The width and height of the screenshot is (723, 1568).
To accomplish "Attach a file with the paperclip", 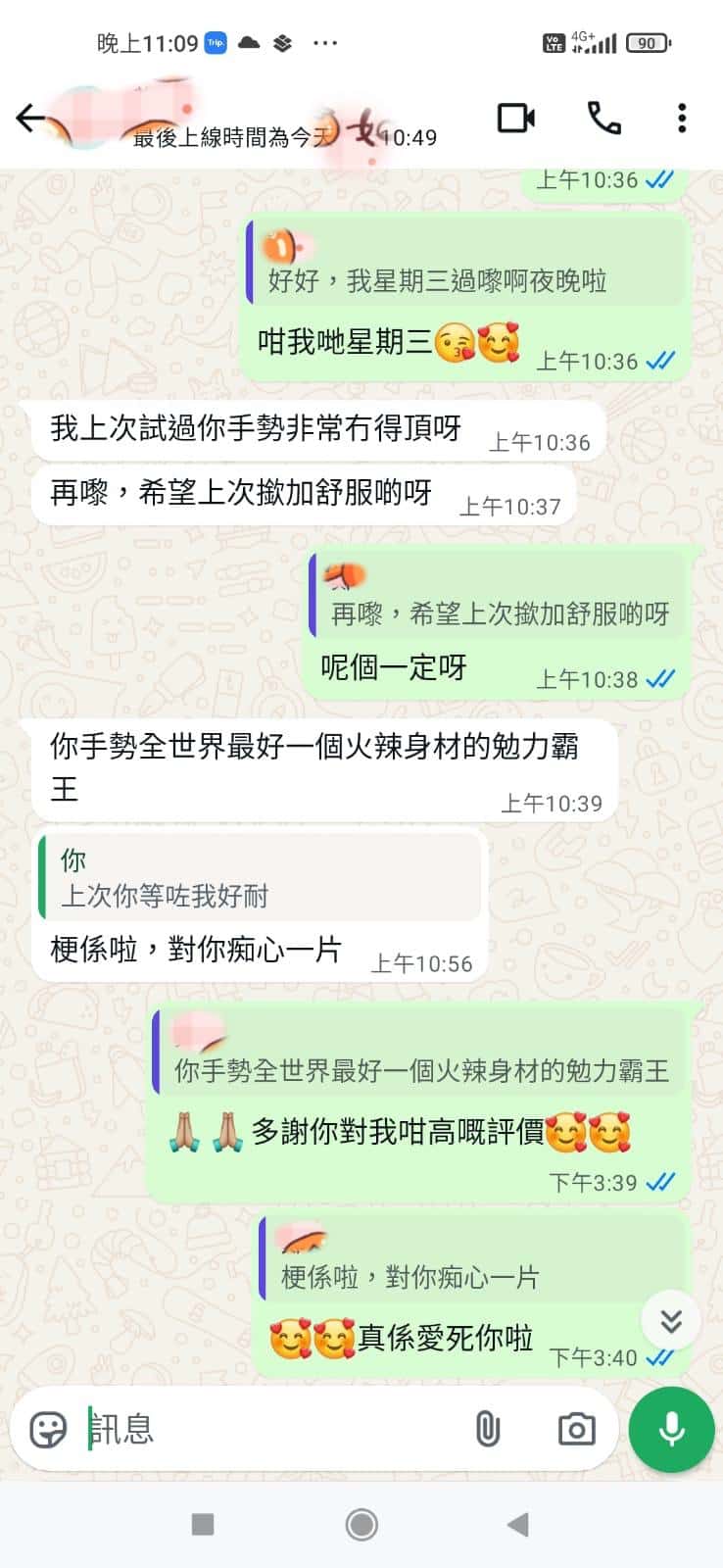I will [487, 1430].
